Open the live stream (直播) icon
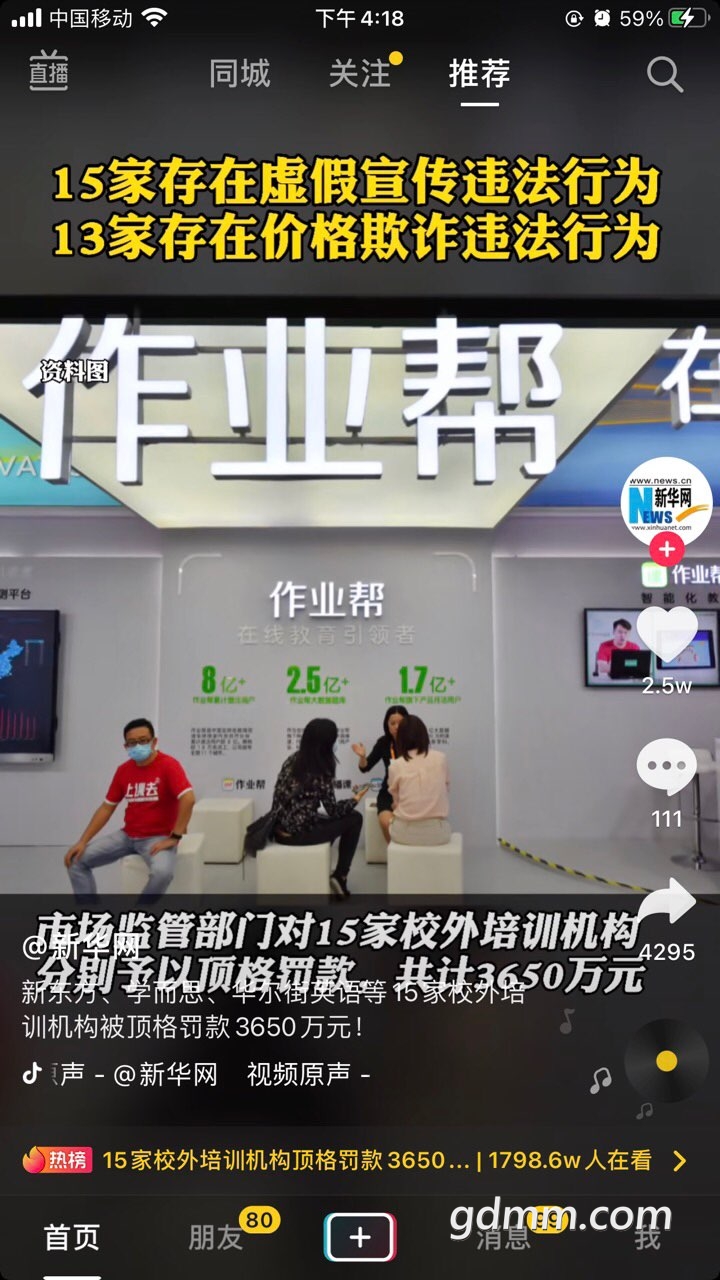720x1280 pixels. (x=48, y=72)
